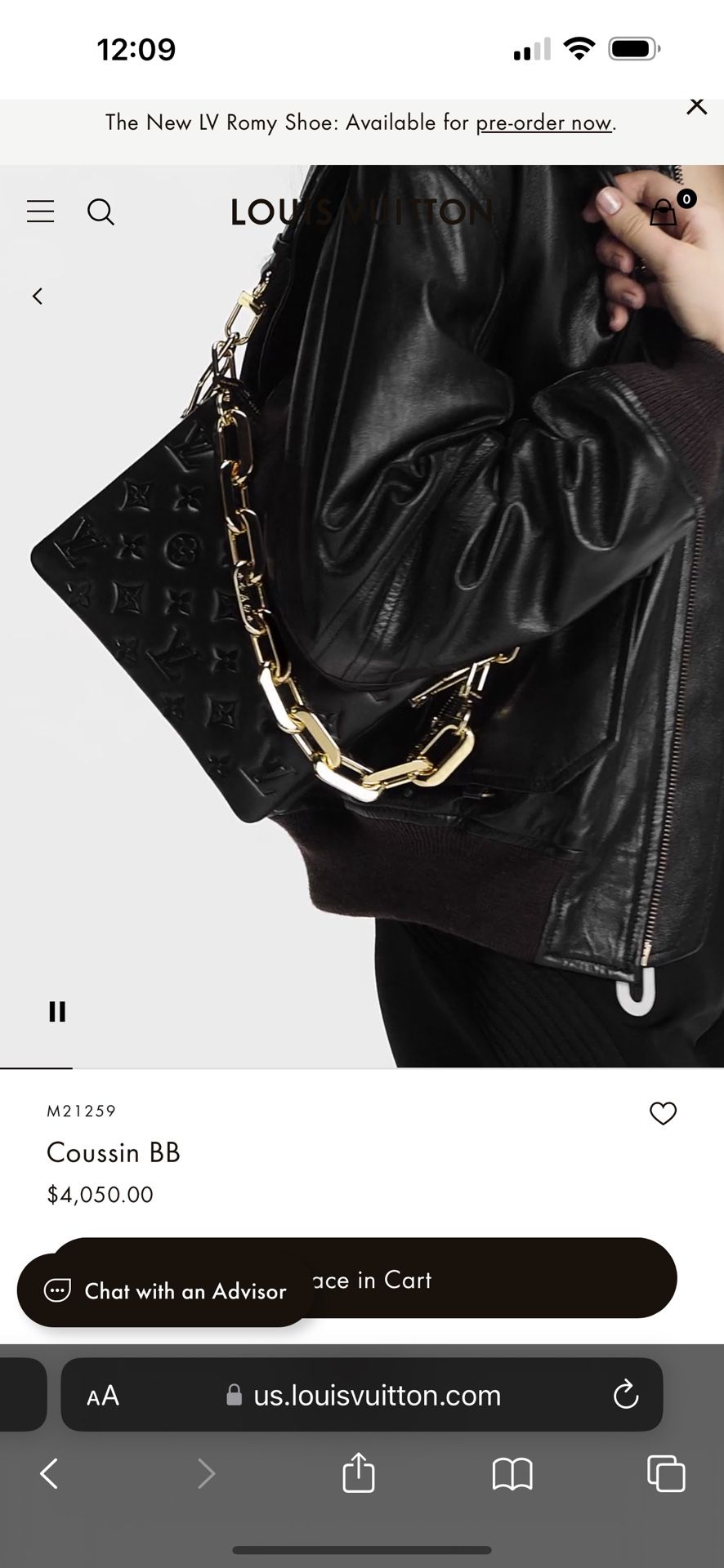Start a chat with an advisor

pos(166,1290)
